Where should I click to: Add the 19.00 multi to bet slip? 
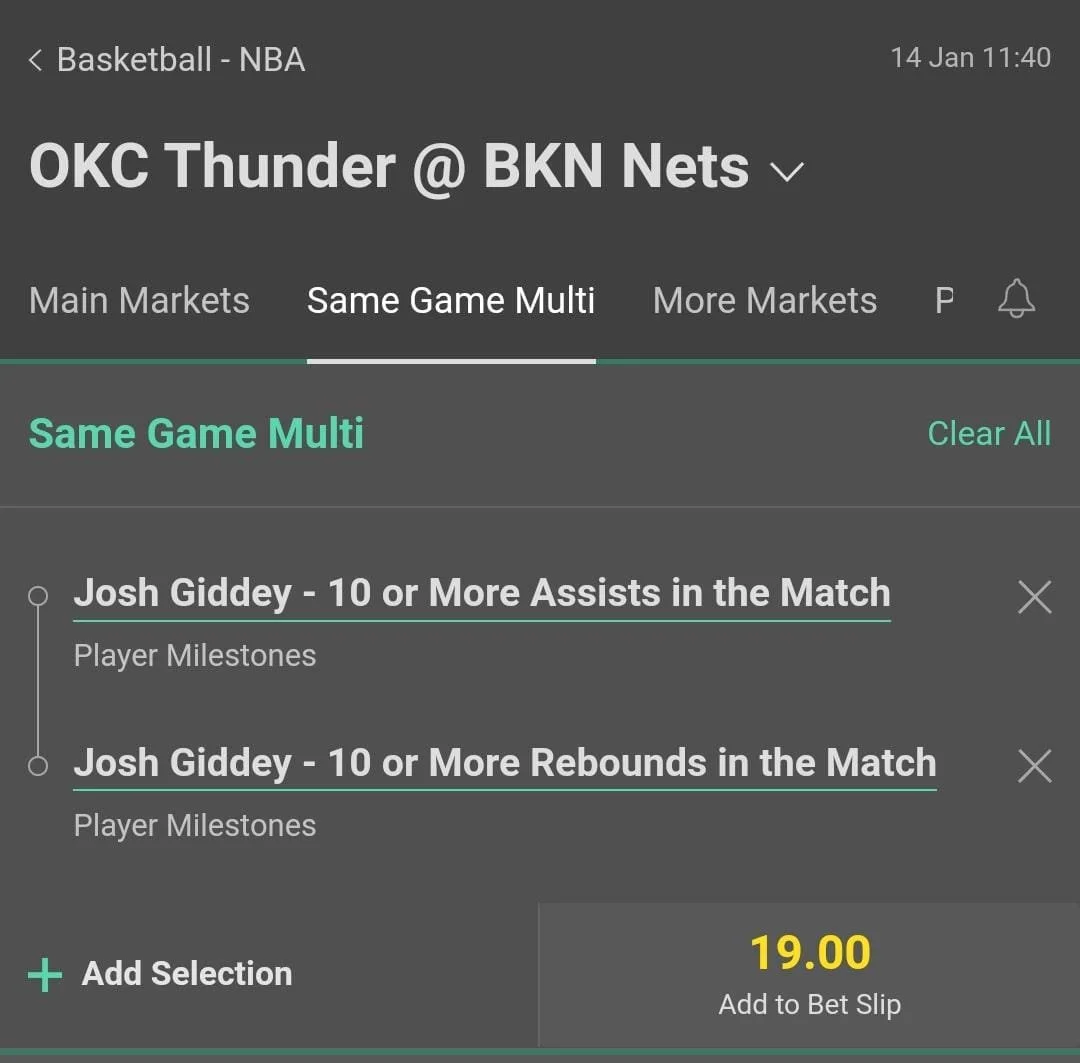[x=809, y=974]
